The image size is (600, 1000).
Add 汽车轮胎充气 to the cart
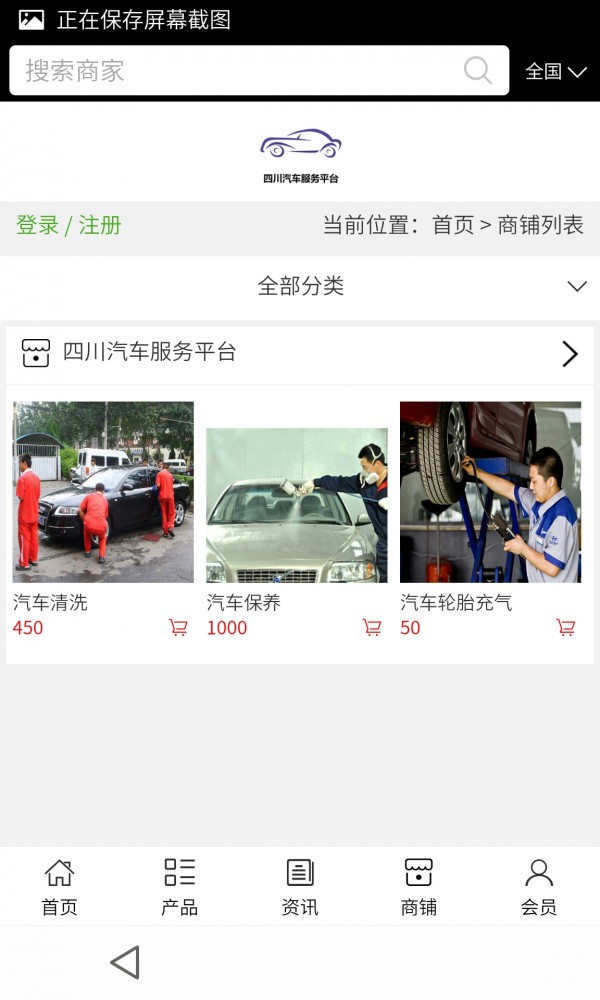click(x=566, y=628)
